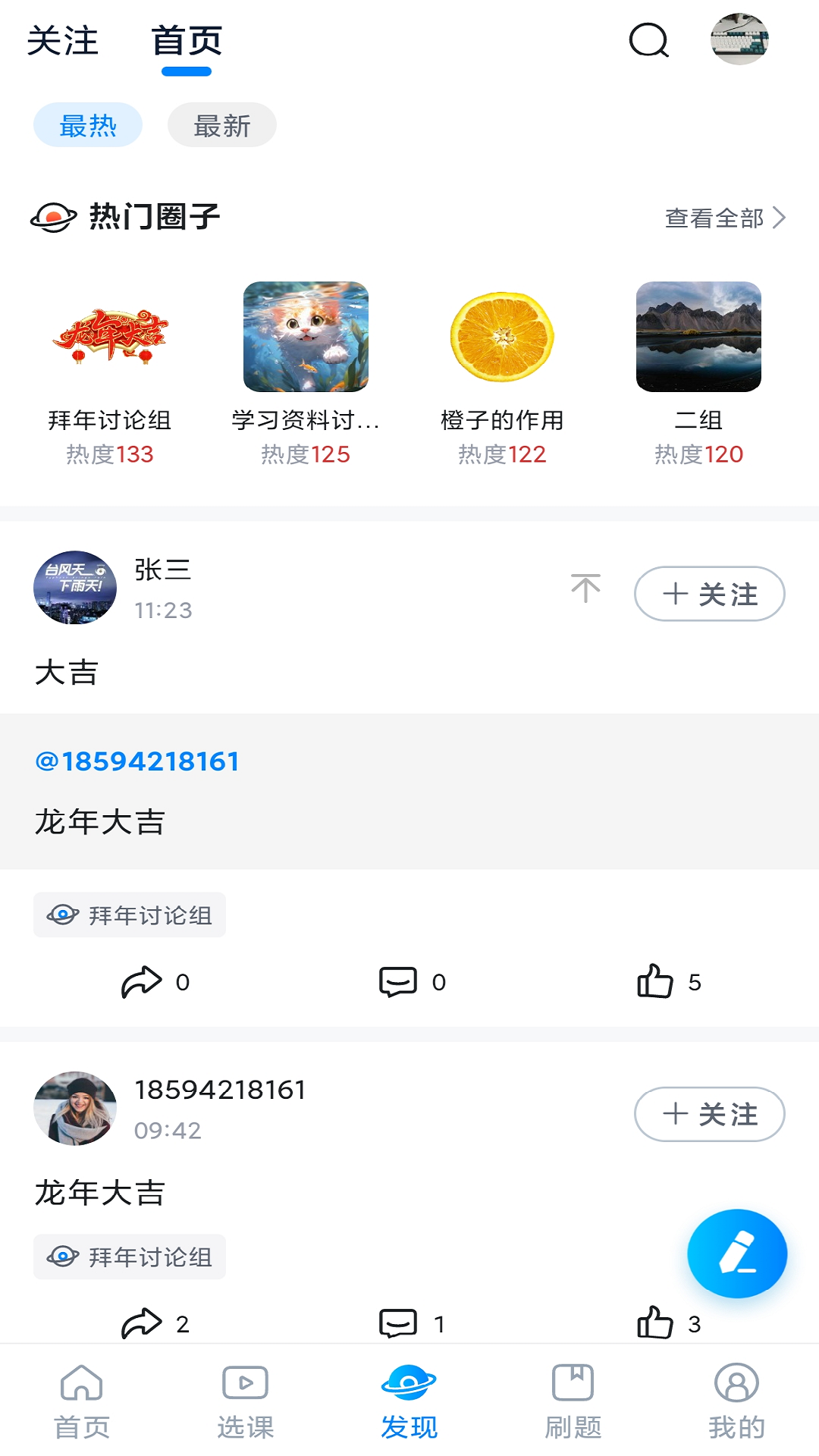Select the 最热 filter chip
819x1456 pixels.
pos(87,126)
